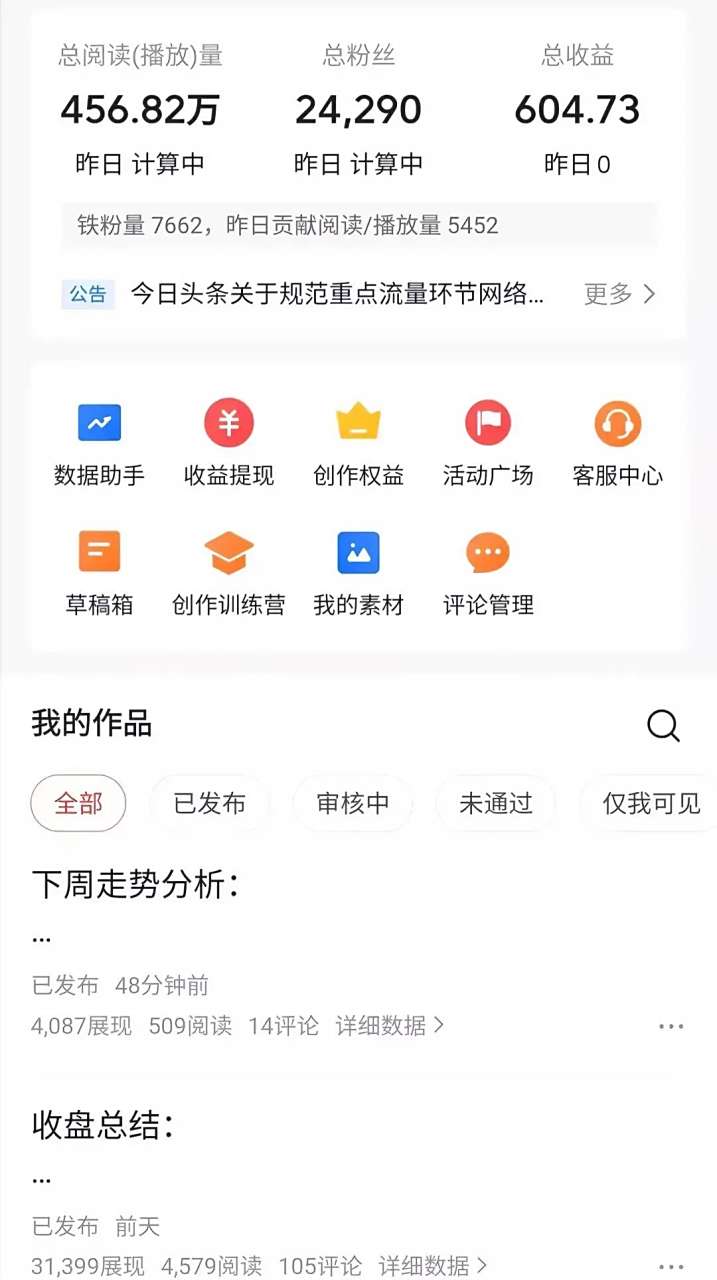Screen dimensions: 717x1280
Task: Switch to the 已发布 filter
Action: coord(210,803)
